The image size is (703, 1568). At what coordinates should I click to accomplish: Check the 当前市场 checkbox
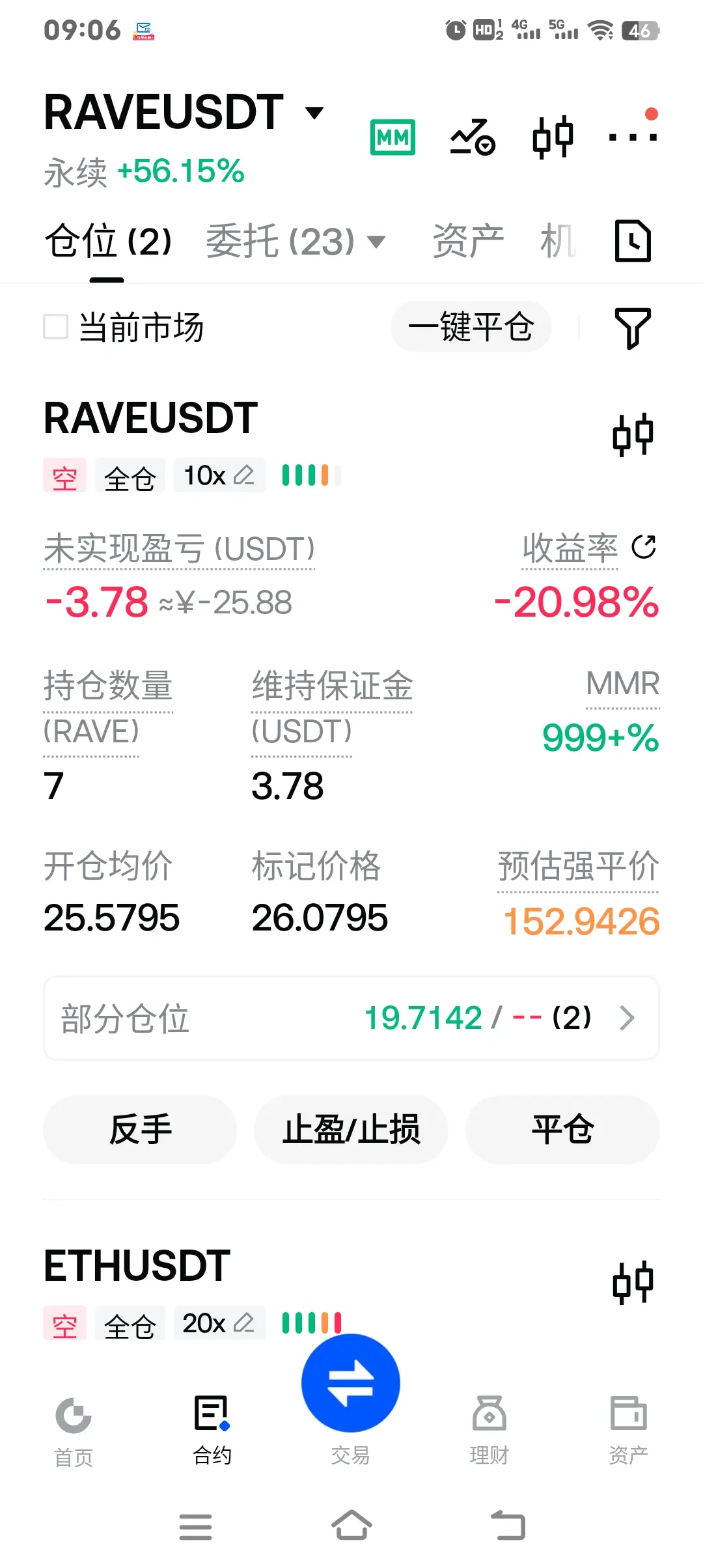click(55, 327)
